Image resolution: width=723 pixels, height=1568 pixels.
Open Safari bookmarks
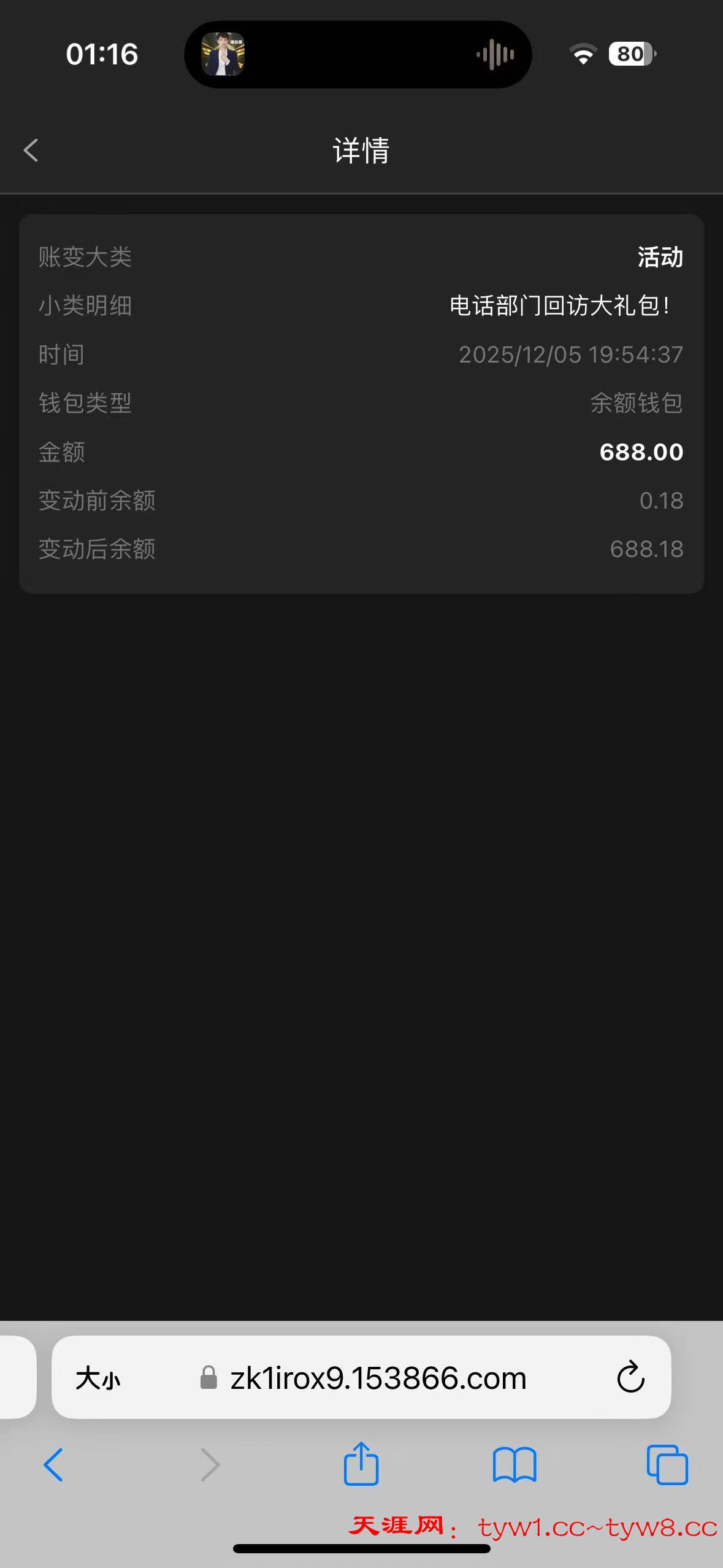tap(514, 1465)
